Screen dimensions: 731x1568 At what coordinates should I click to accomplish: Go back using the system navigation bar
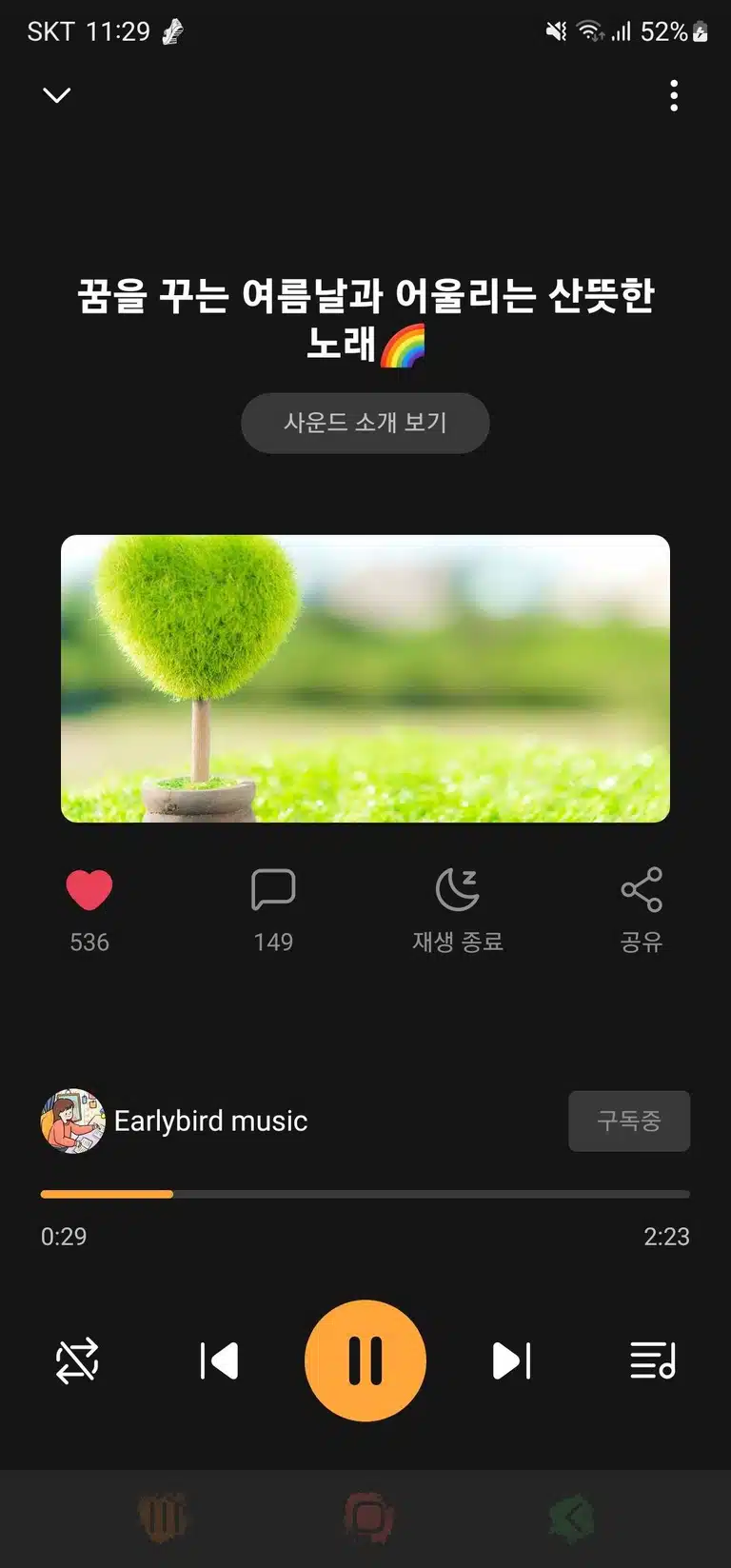coord(571,1518)
